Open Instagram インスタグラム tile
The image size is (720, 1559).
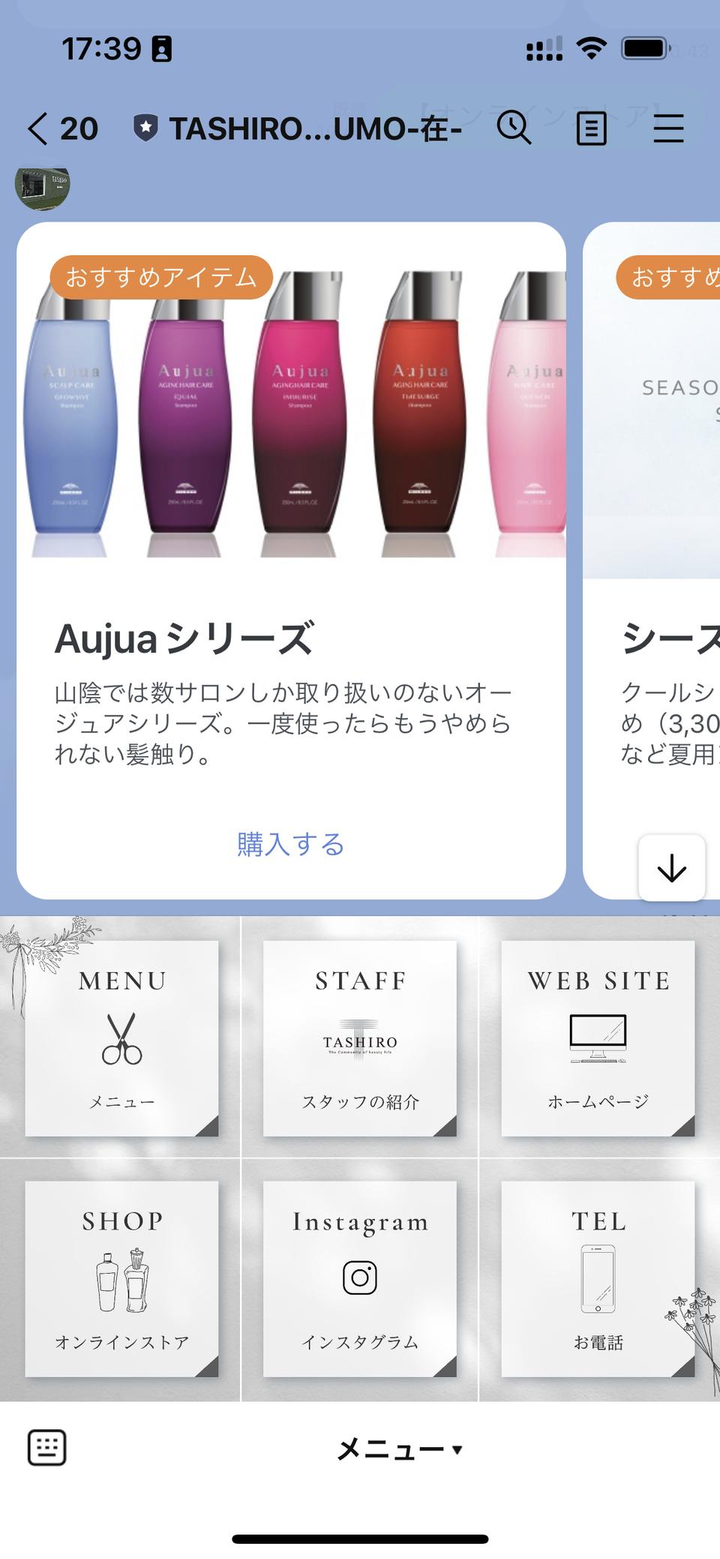point(360,1279)
